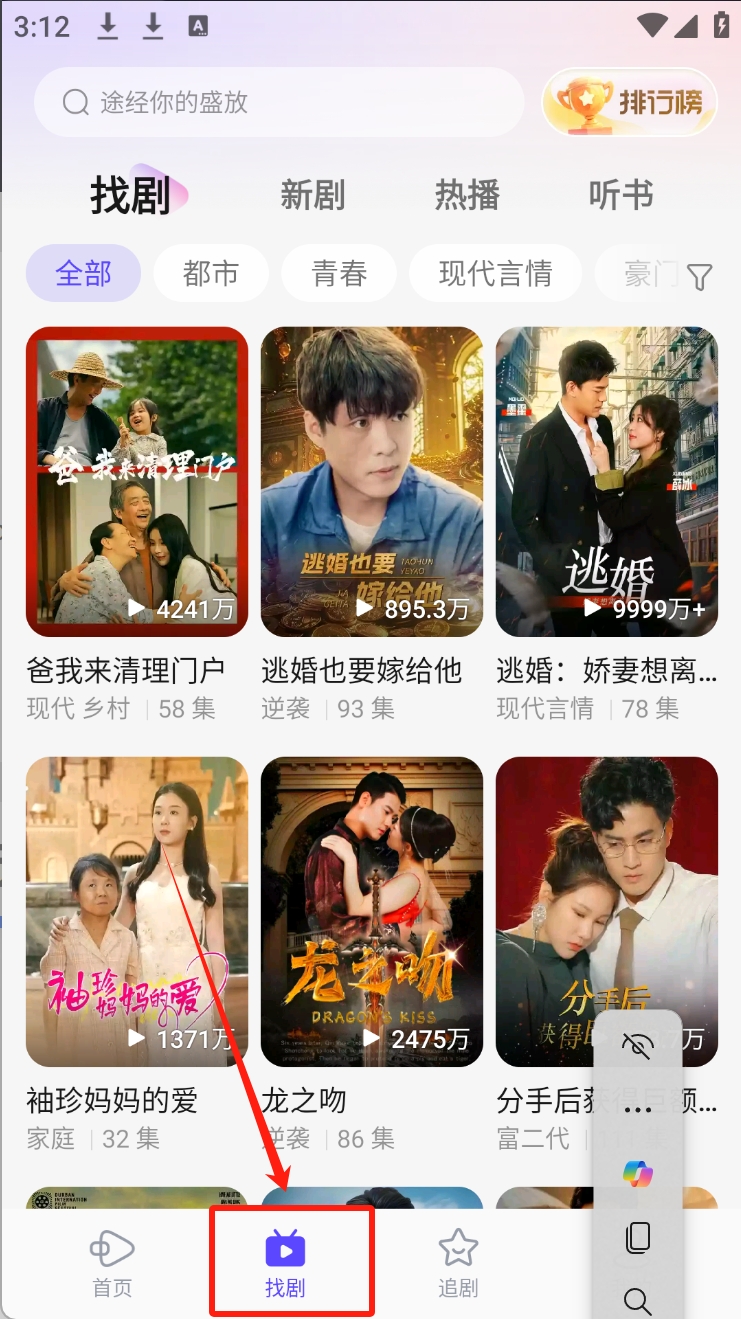
Task: Switch to the 听书 top tab
Action: click(x=620, y=195)
